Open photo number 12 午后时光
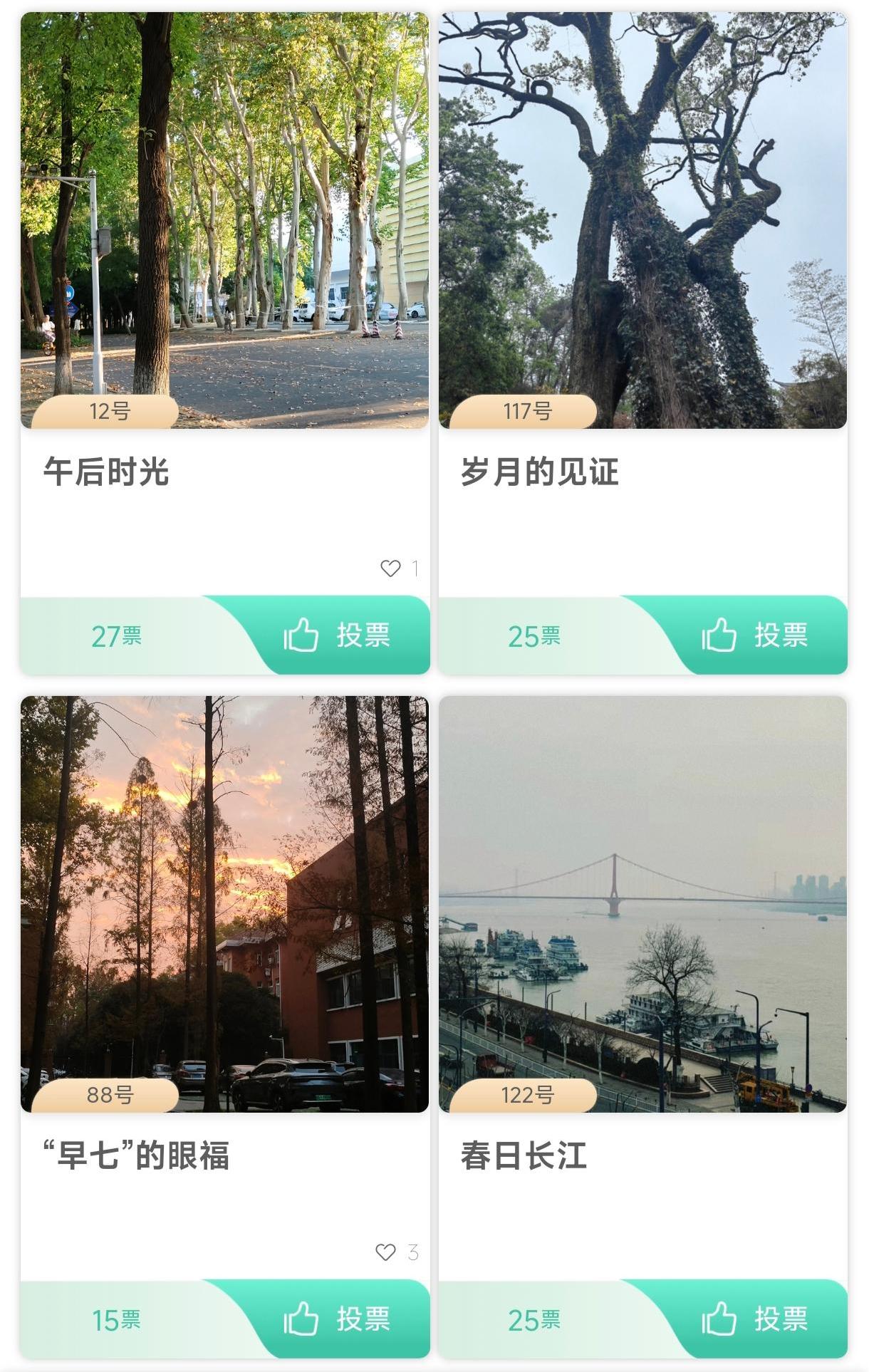The width and height of the screenshot is (869, 1372). pyautogui.click(x=224, y=214)
